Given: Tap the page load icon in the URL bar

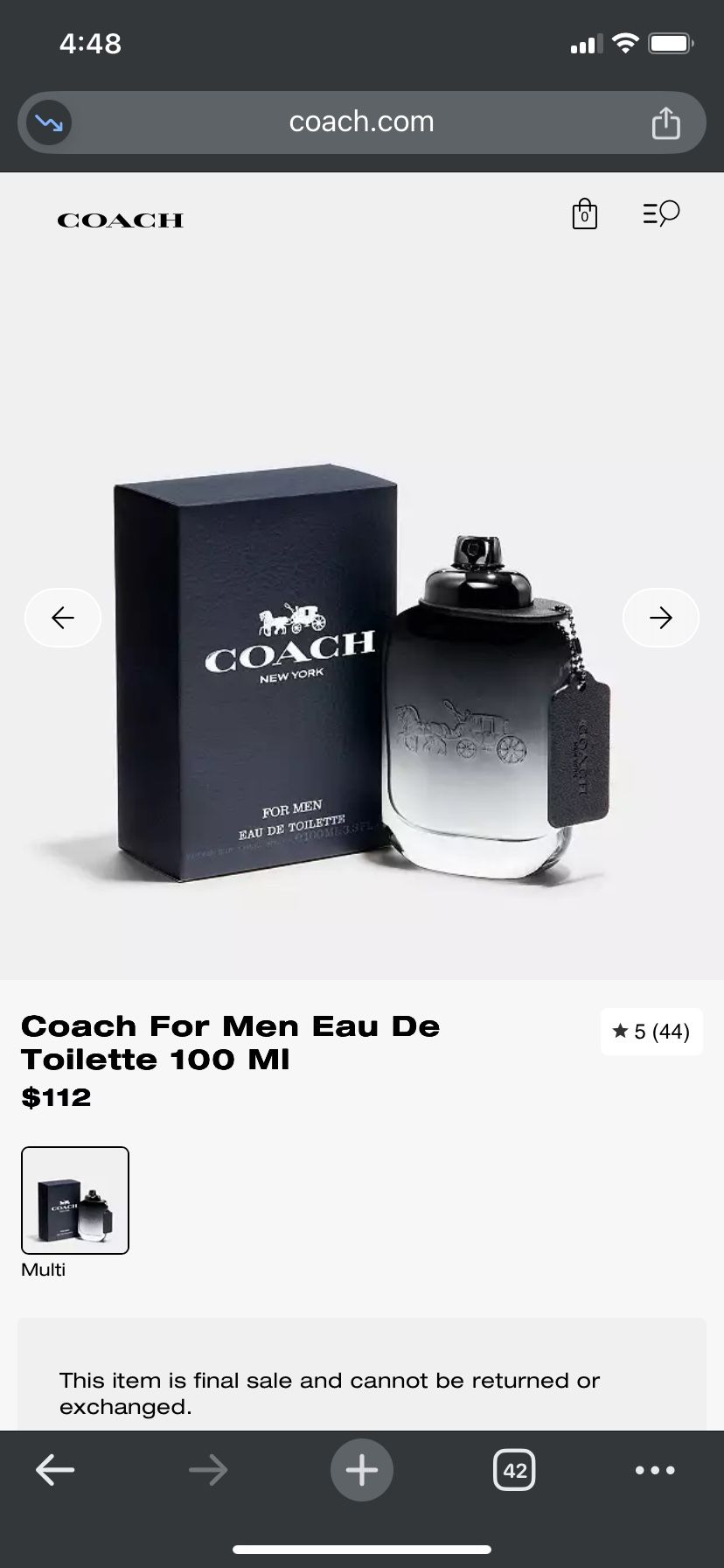Looking at the screenshot, I should click(x=50, y=122).
